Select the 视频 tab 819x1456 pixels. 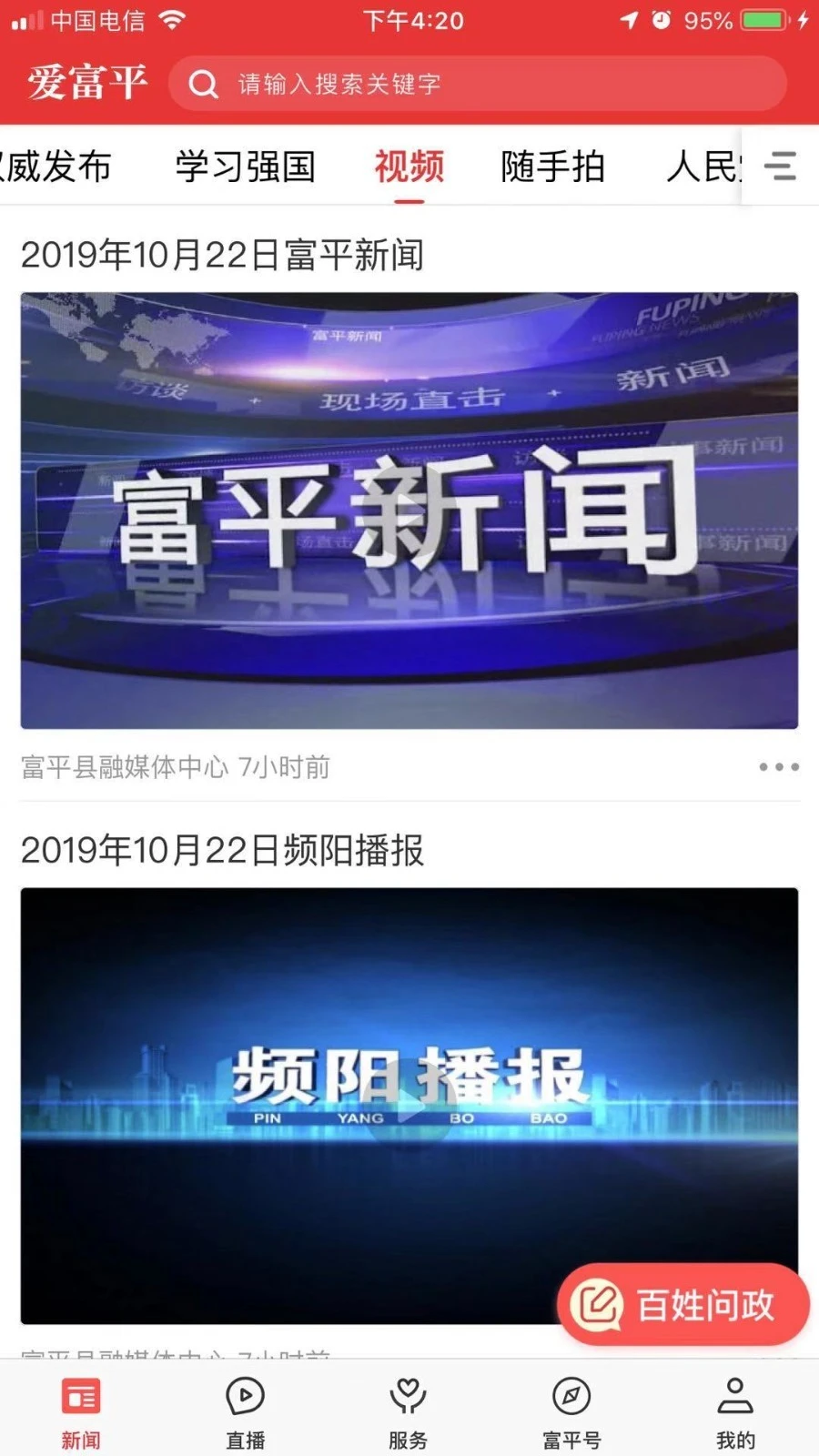(408, 167)
